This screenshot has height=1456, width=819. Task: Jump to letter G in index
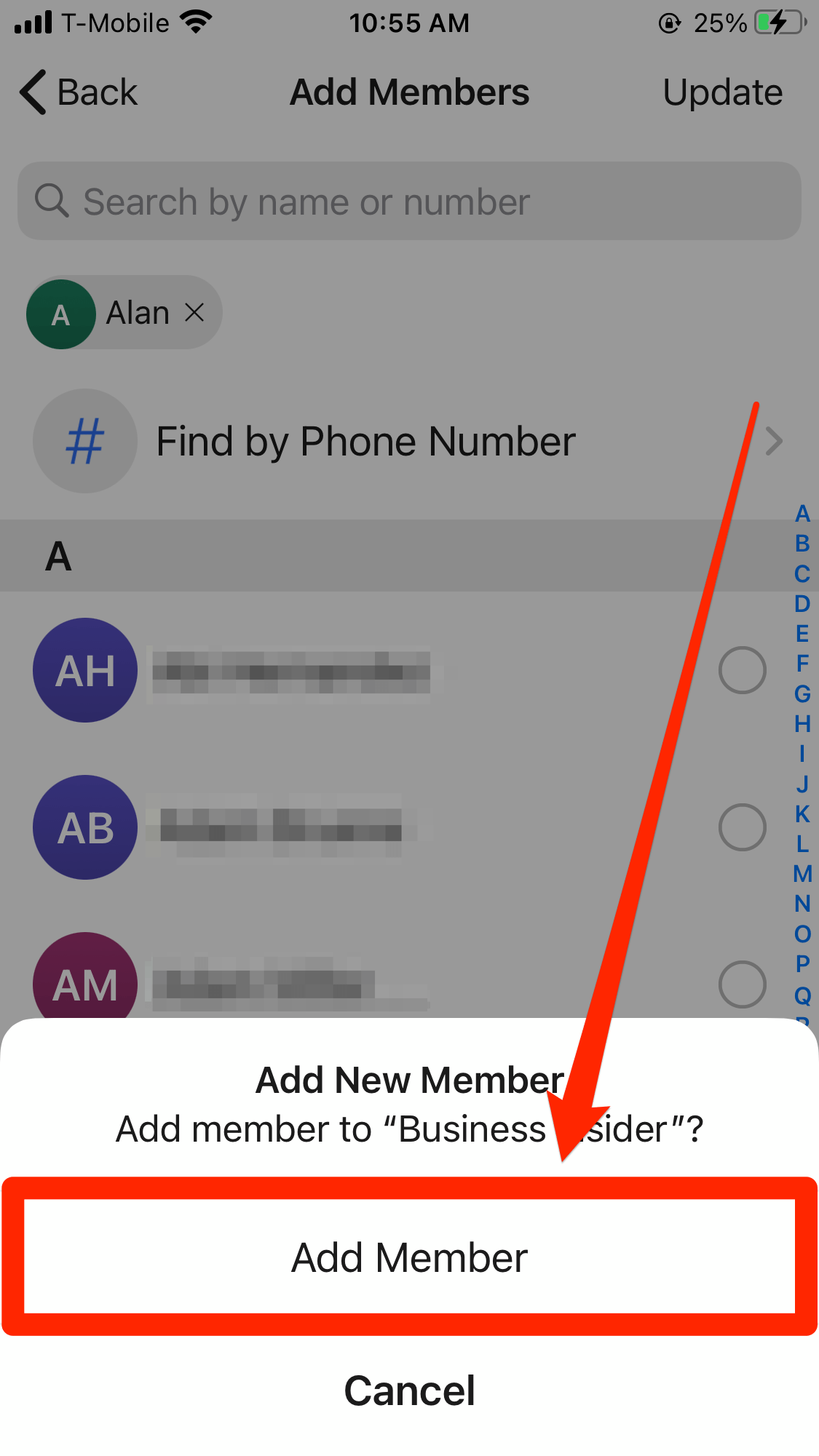[x=802, y=693]
